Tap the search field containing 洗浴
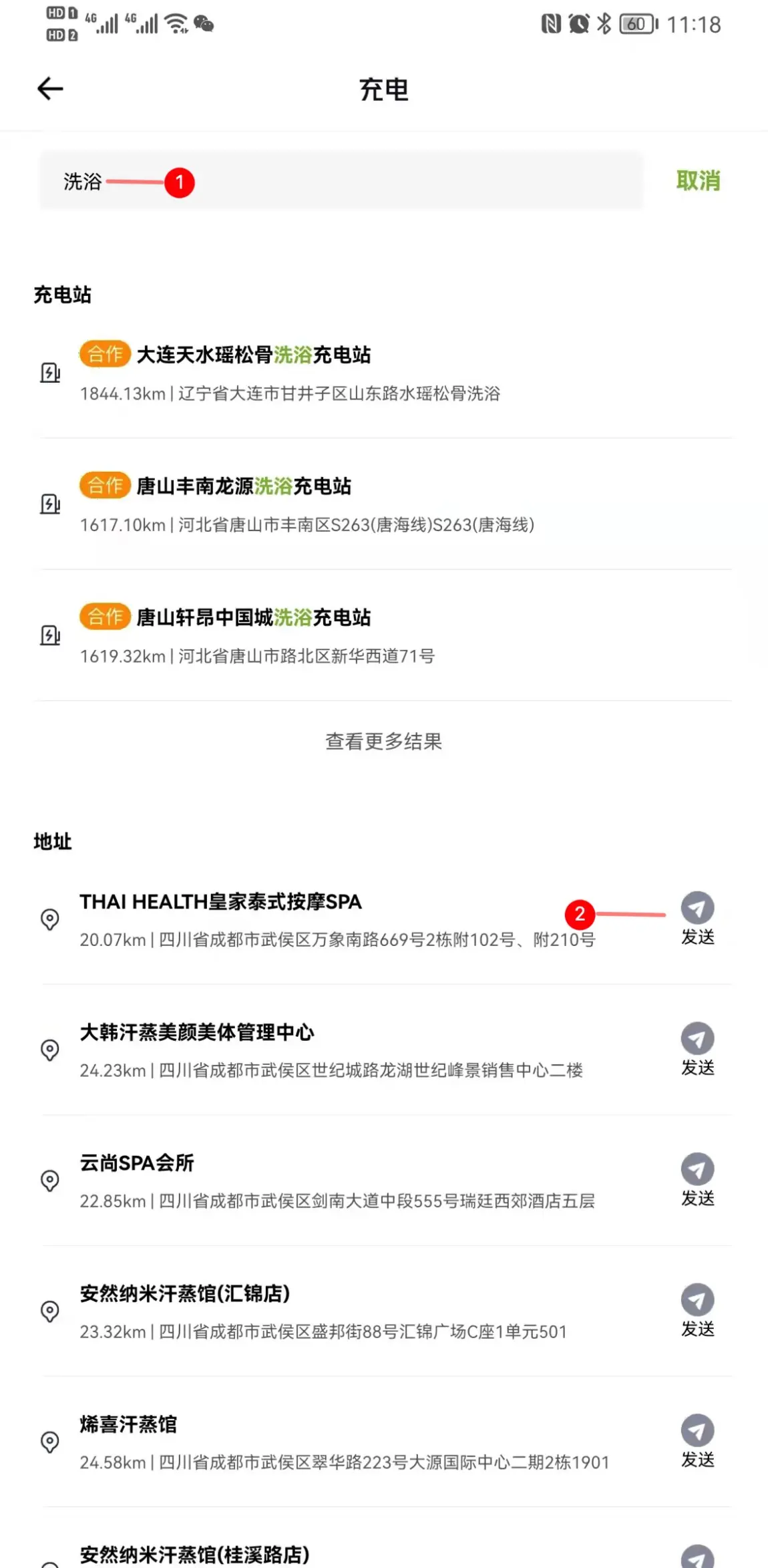Image resolution: width=768 pixels, height=1568 pixels. tap(341, 181)
